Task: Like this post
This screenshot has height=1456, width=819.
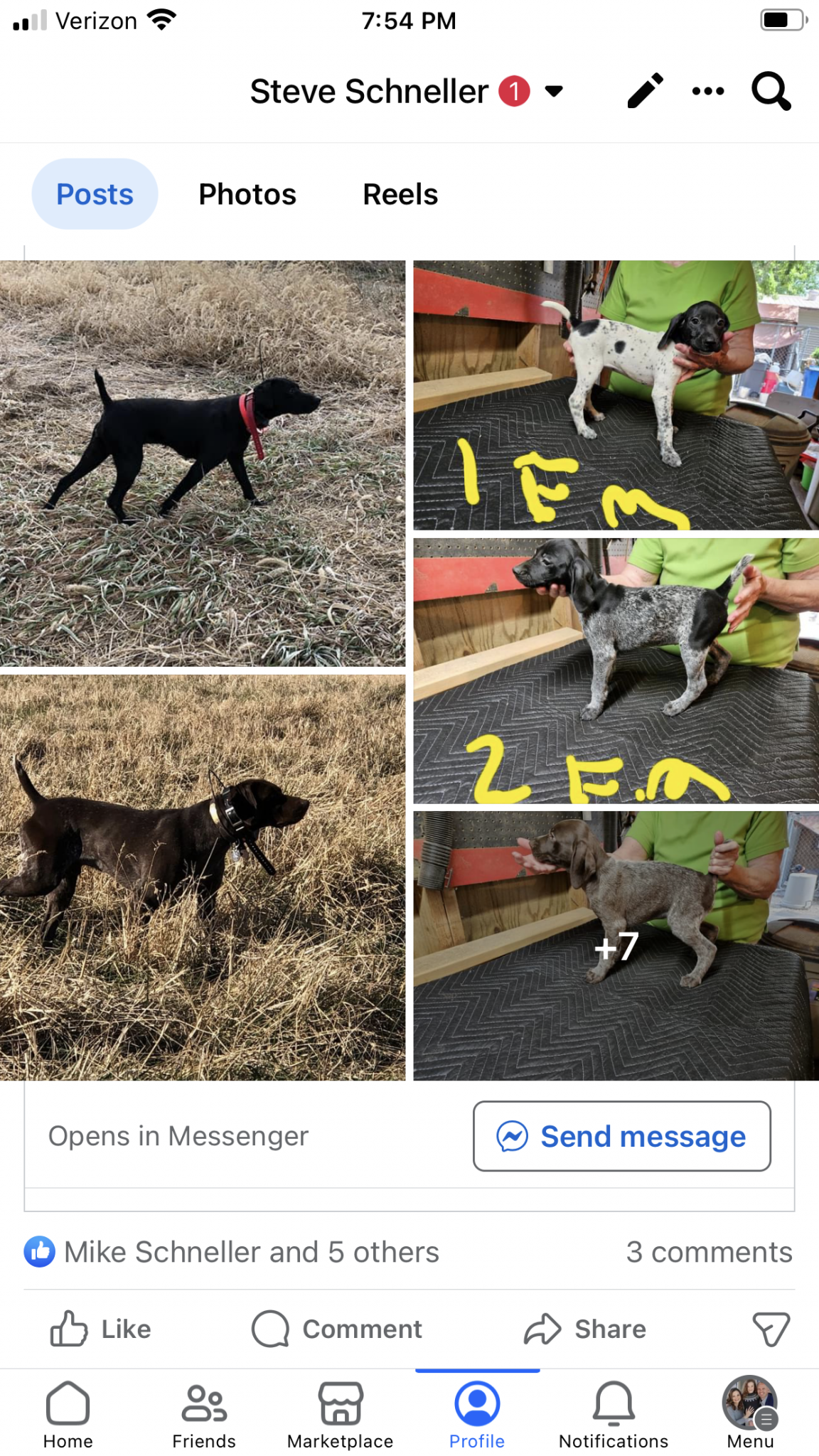Action: [x=101, y=1329]
